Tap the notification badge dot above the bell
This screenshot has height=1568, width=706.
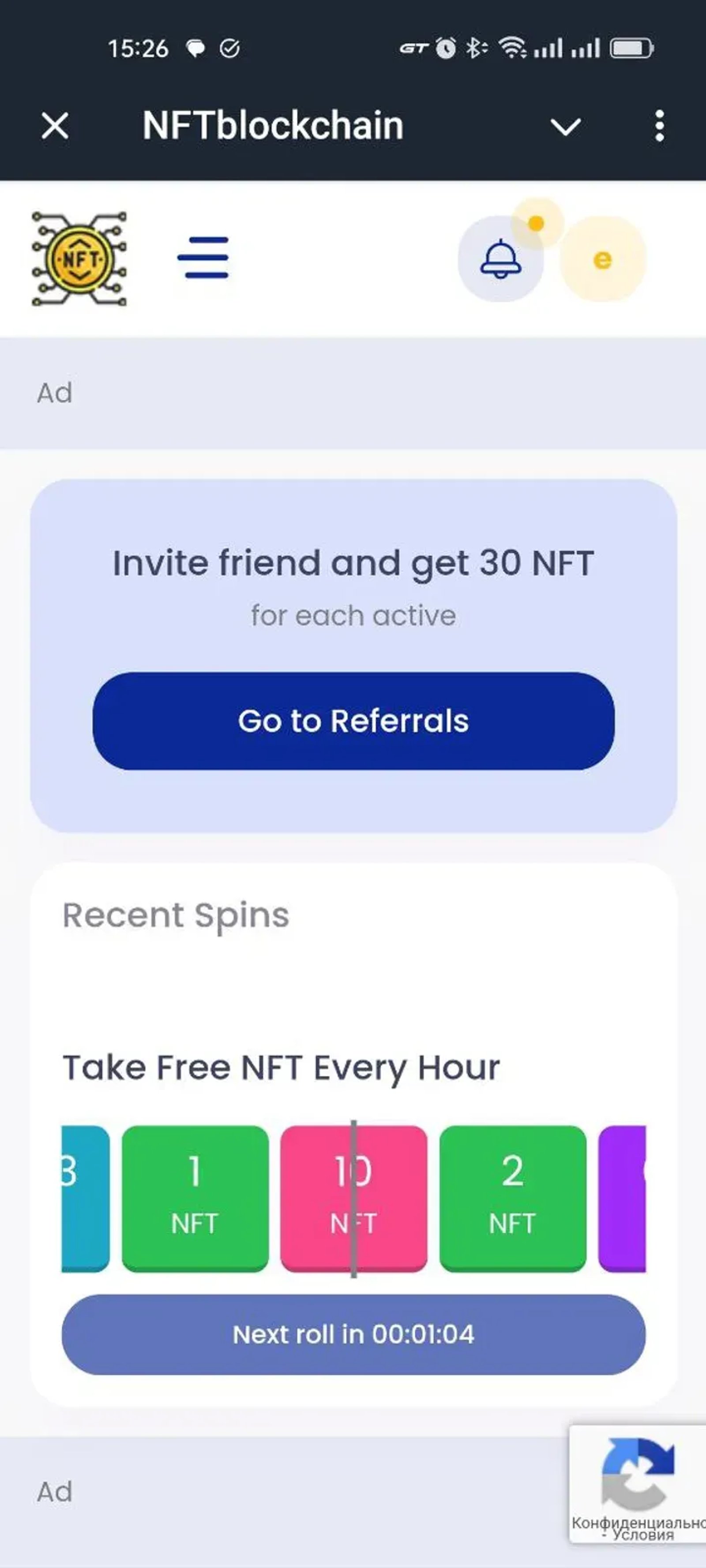click(x=536, y=223)
